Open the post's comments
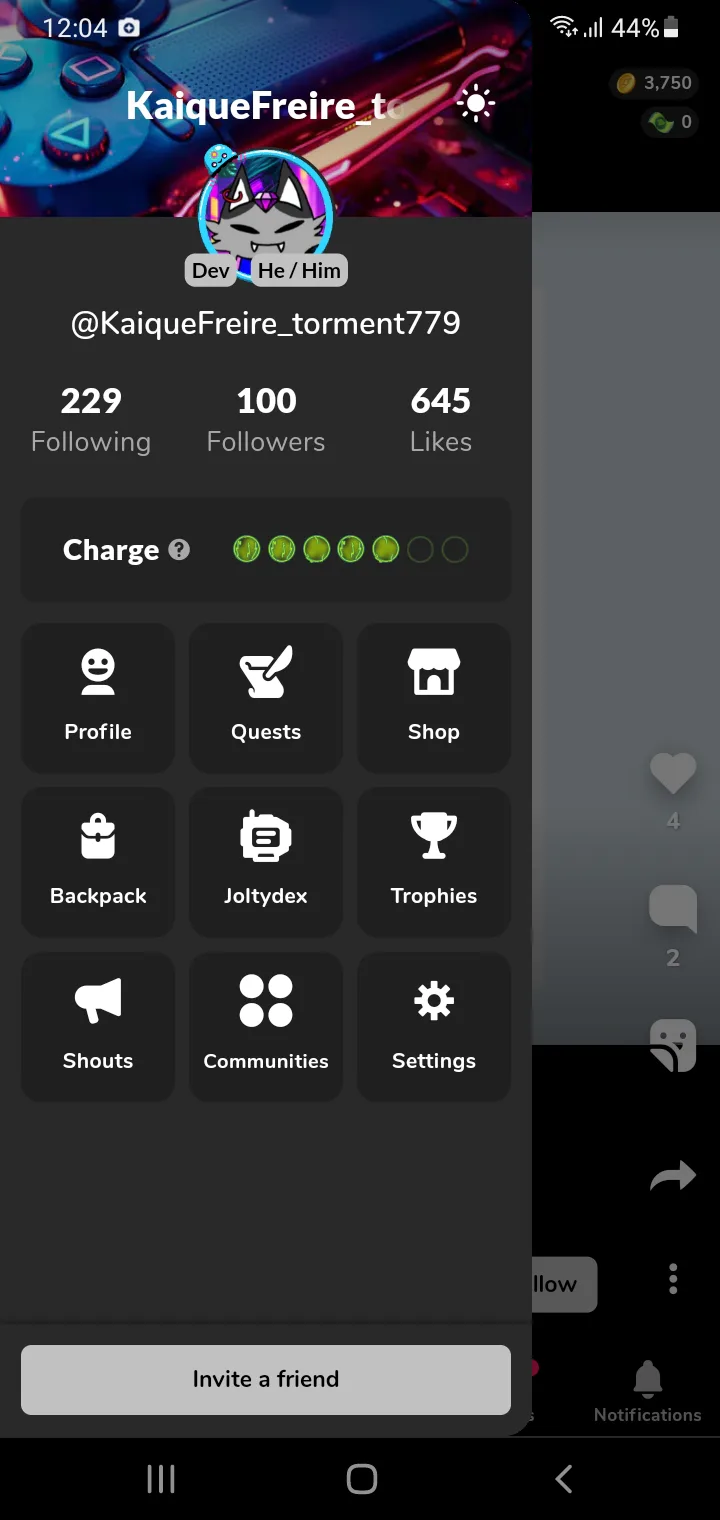Screen dimensions: 720x1520 coord(672,908)
